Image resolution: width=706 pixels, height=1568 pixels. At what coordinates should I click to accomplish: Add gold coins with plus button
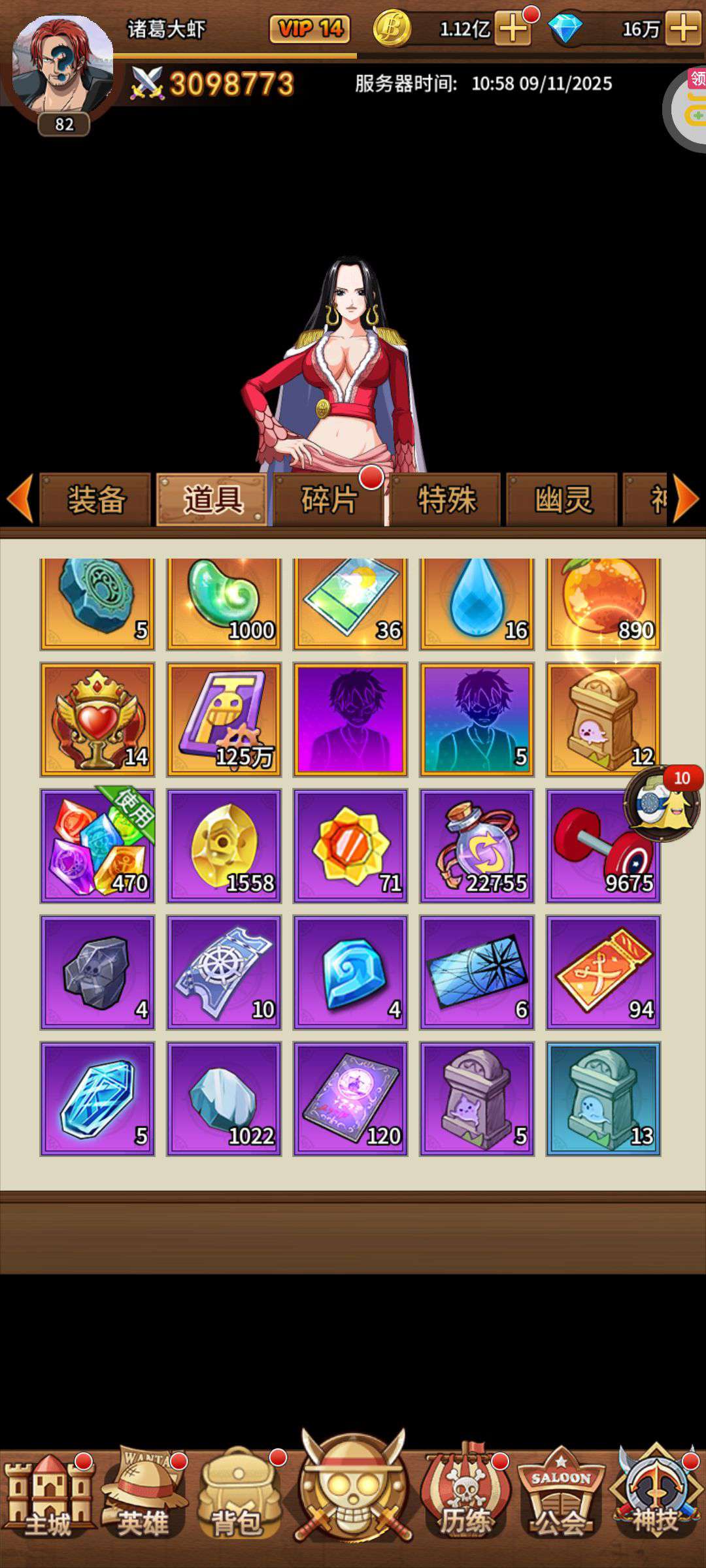(x=513, y=29)
